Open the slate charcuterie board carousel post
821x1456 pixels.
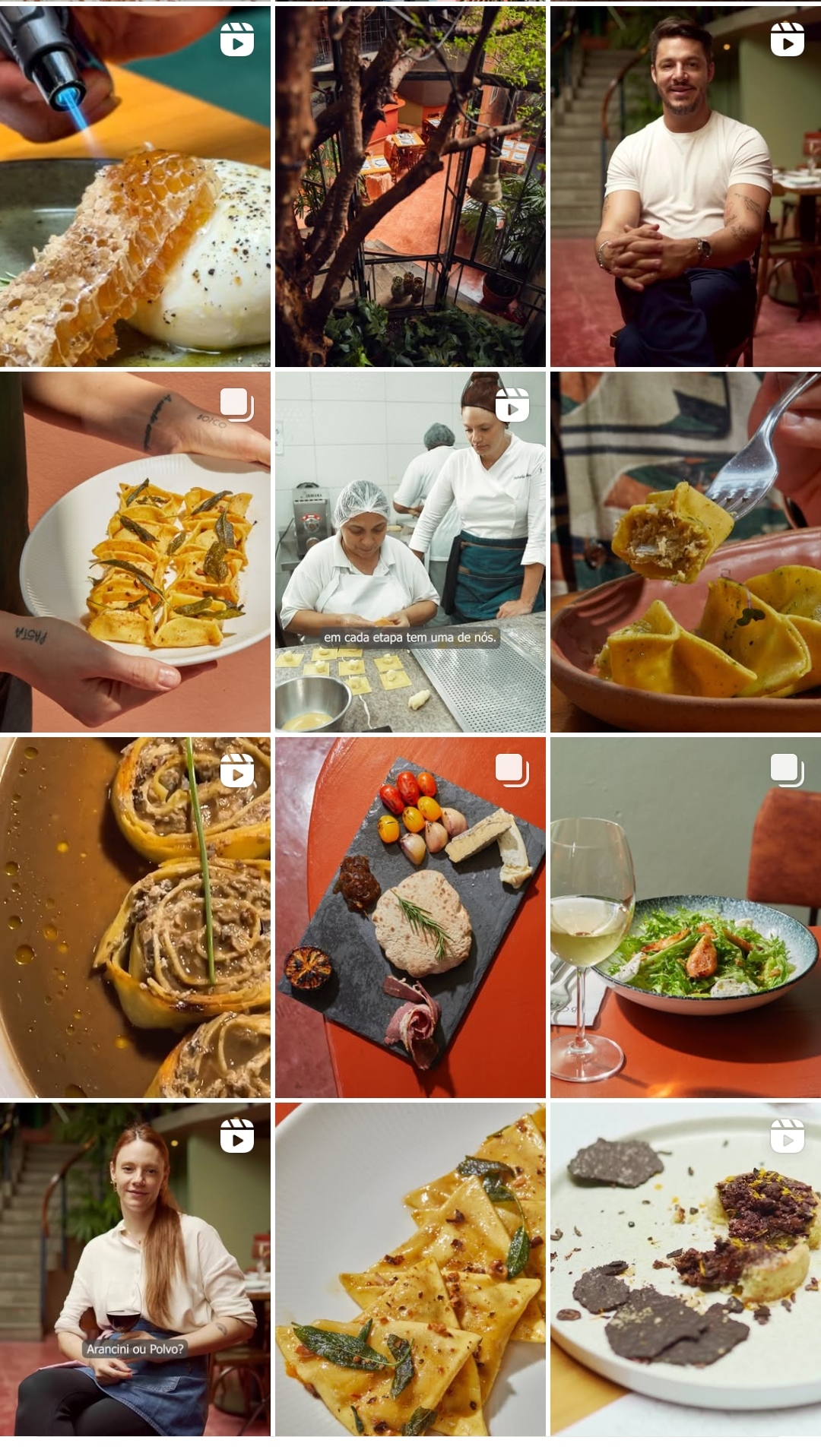[410, 917]
